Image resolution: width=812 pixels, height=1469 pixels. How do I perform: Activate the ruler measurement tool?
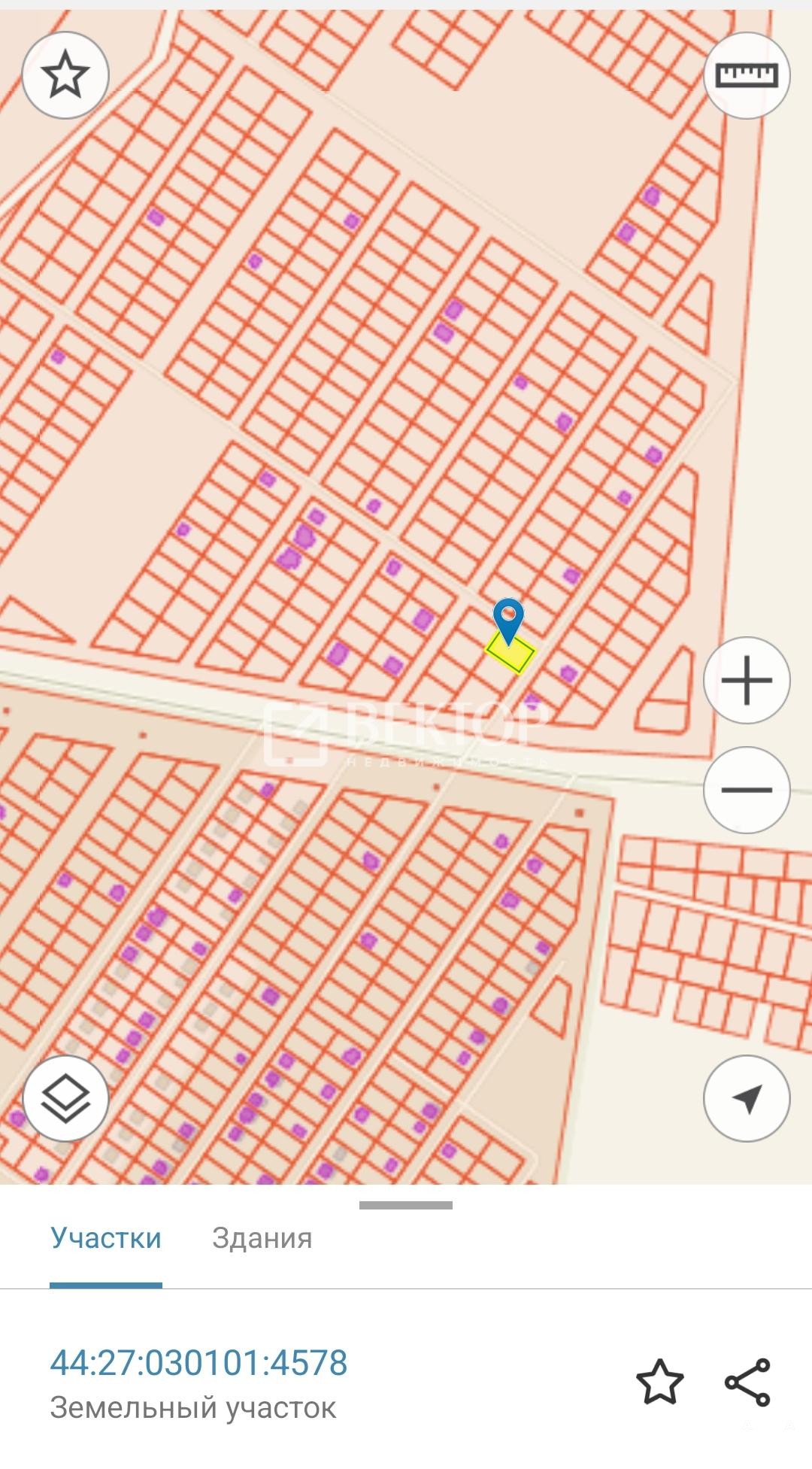click(746, 75)
